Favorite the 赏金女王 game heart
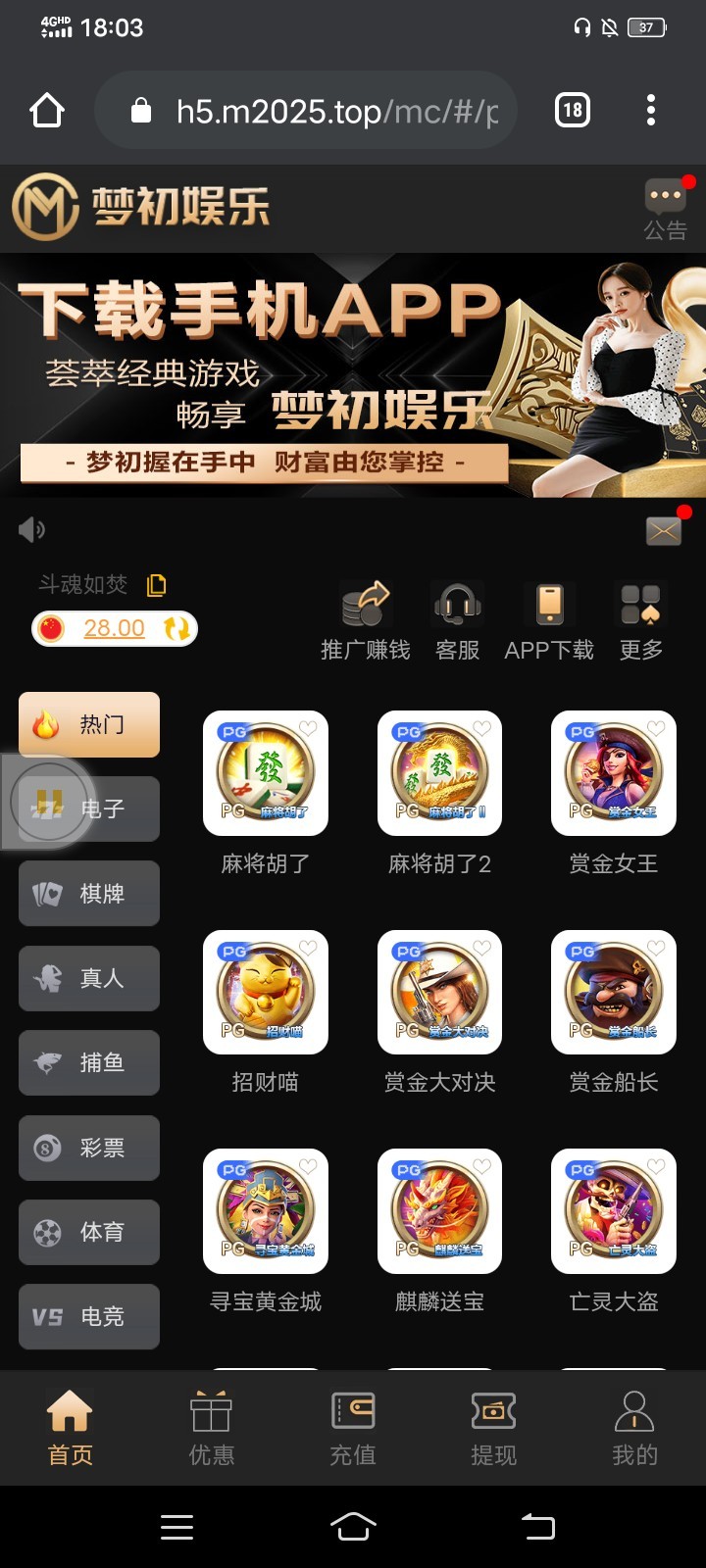706x1568 pixels. coord(656,728)
